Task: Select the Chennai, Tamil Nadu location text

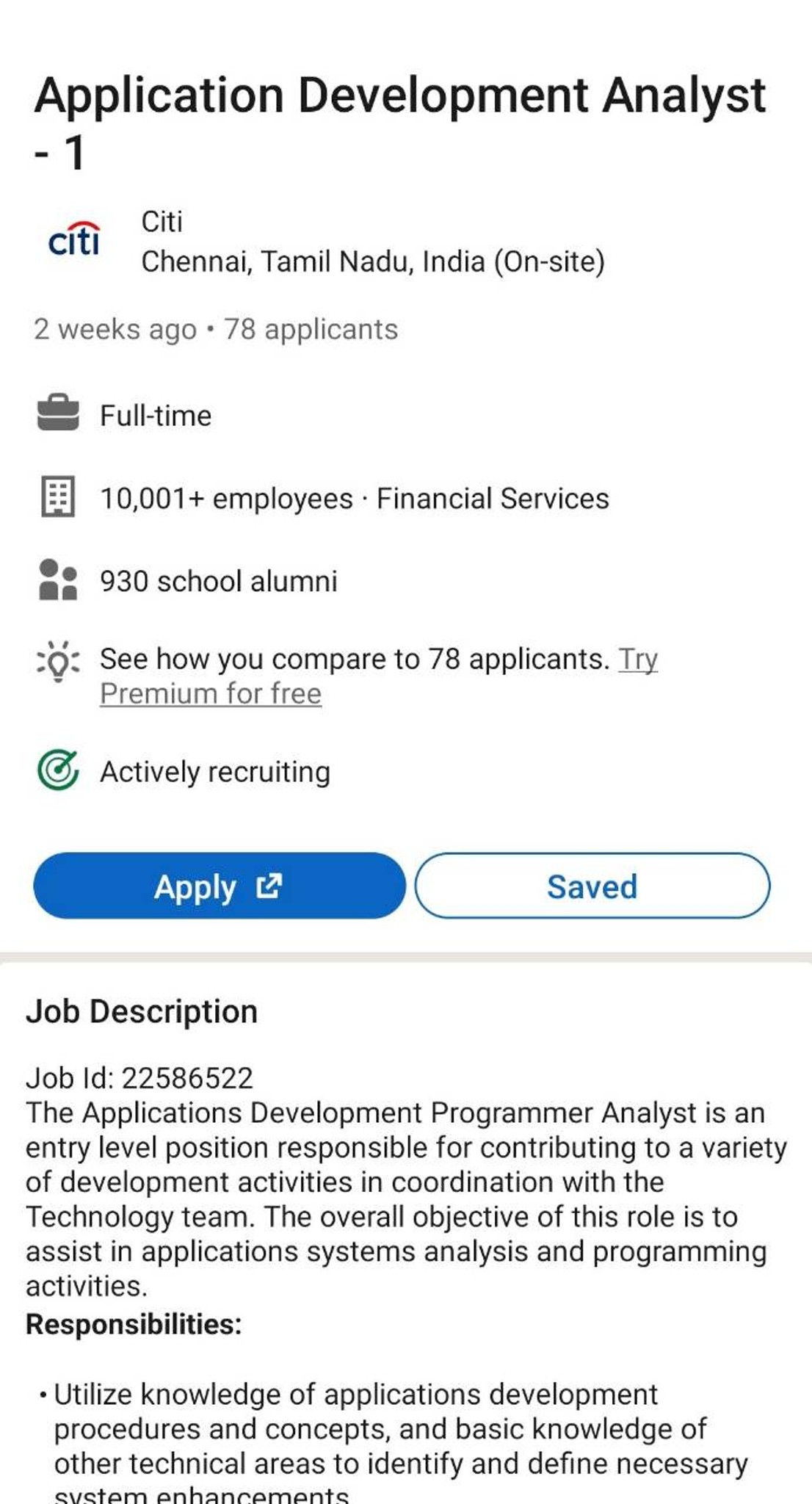Action: point(374,261)
